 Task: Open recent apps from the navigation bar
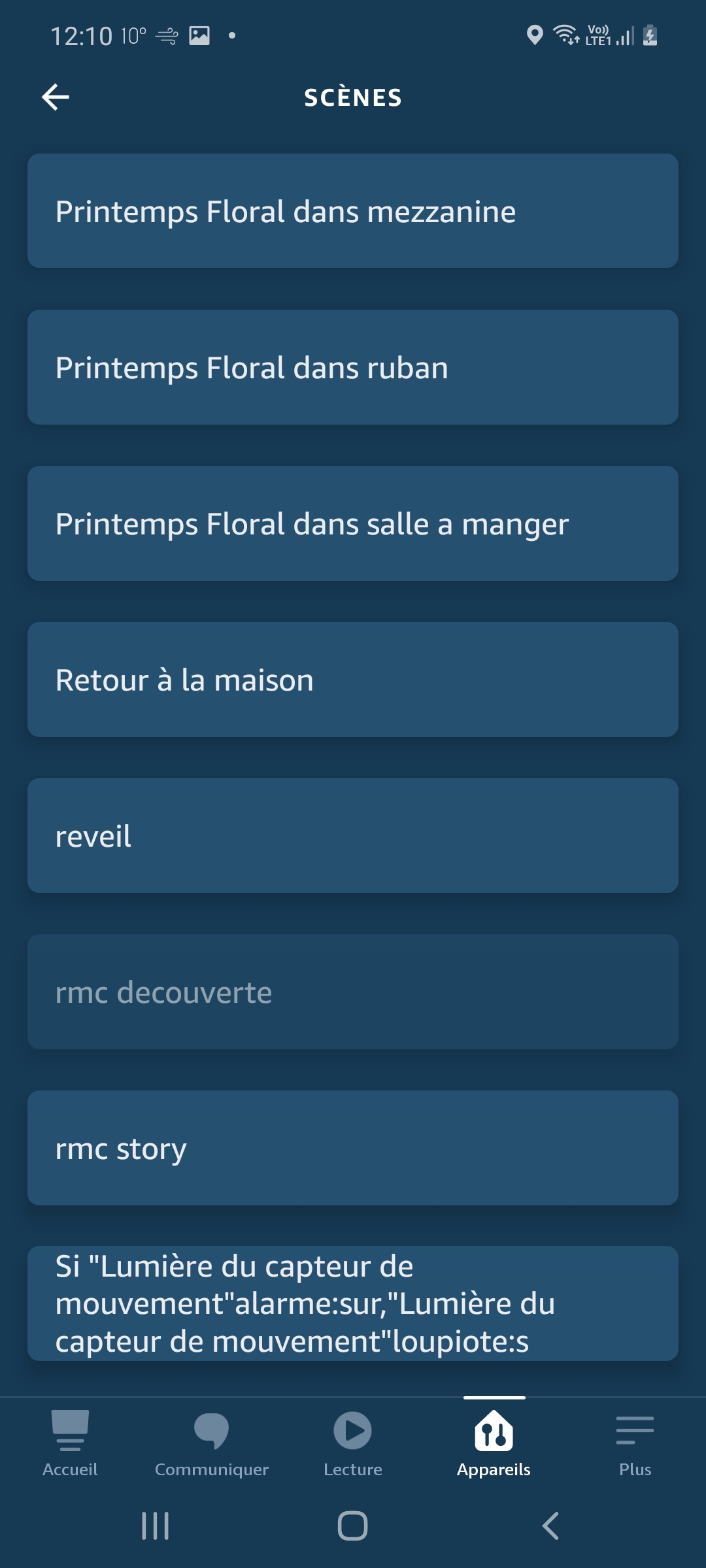coord(156,1526)
